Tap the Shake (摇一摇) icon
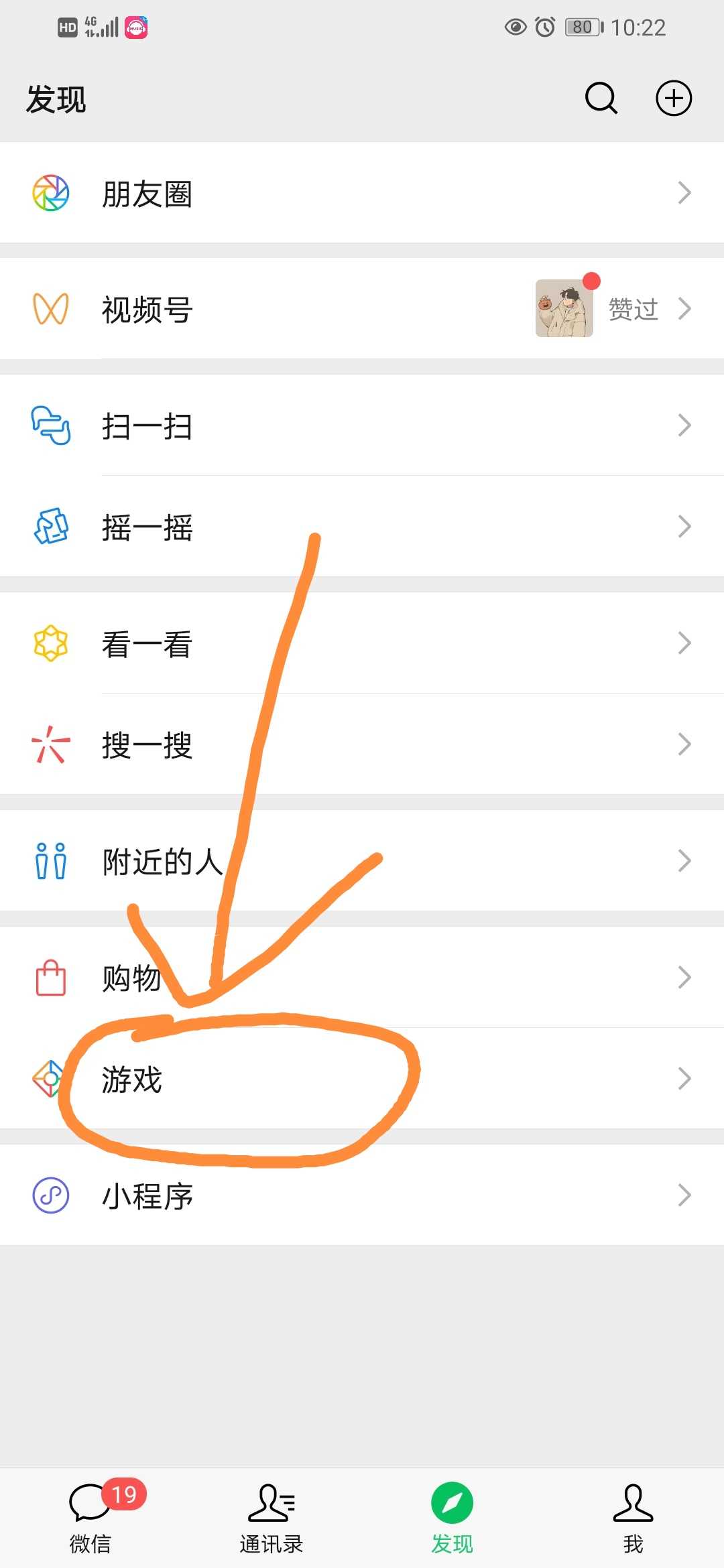 click(x=50, y=527)
